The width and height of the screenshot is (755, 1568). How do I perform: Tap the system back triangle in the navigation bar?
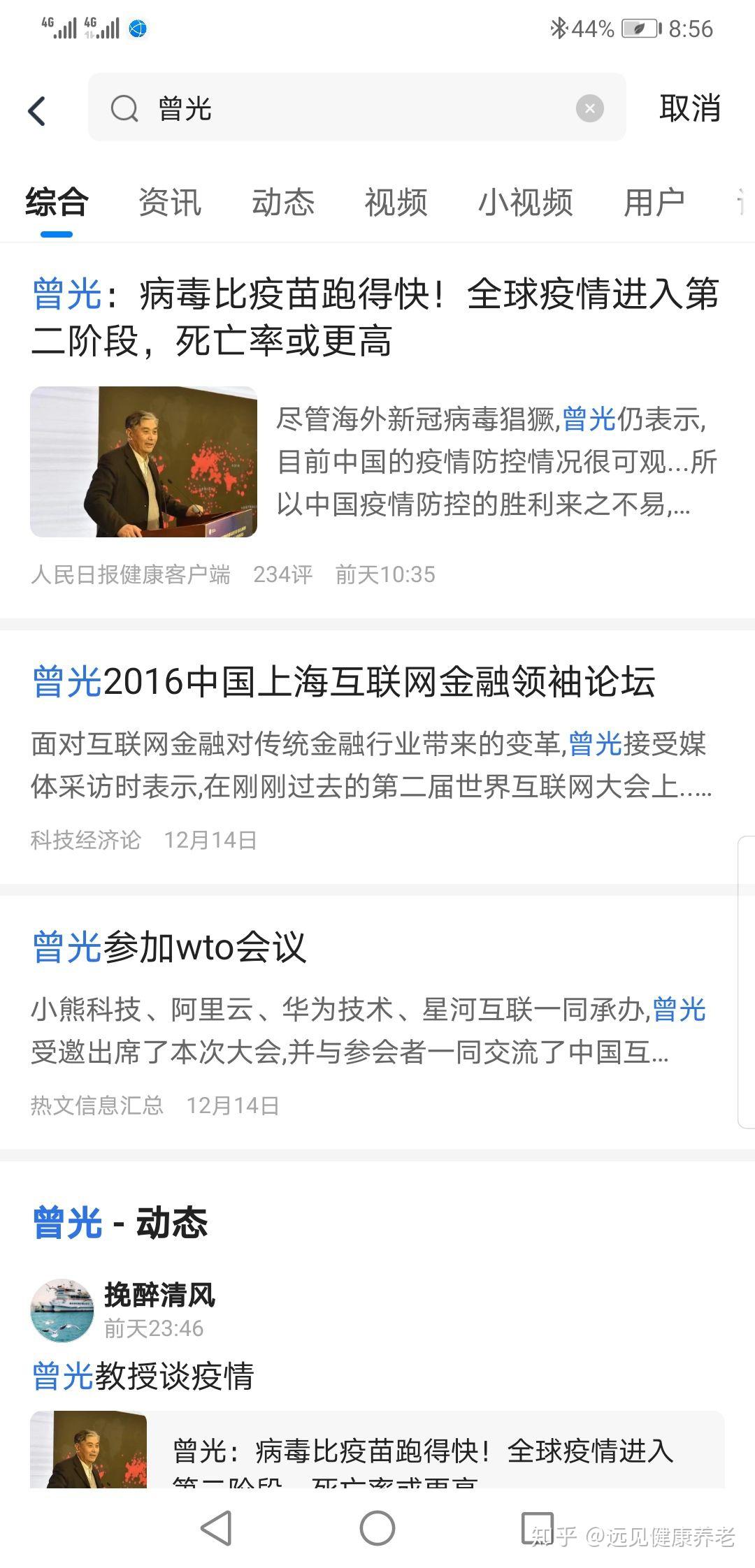217,1528
